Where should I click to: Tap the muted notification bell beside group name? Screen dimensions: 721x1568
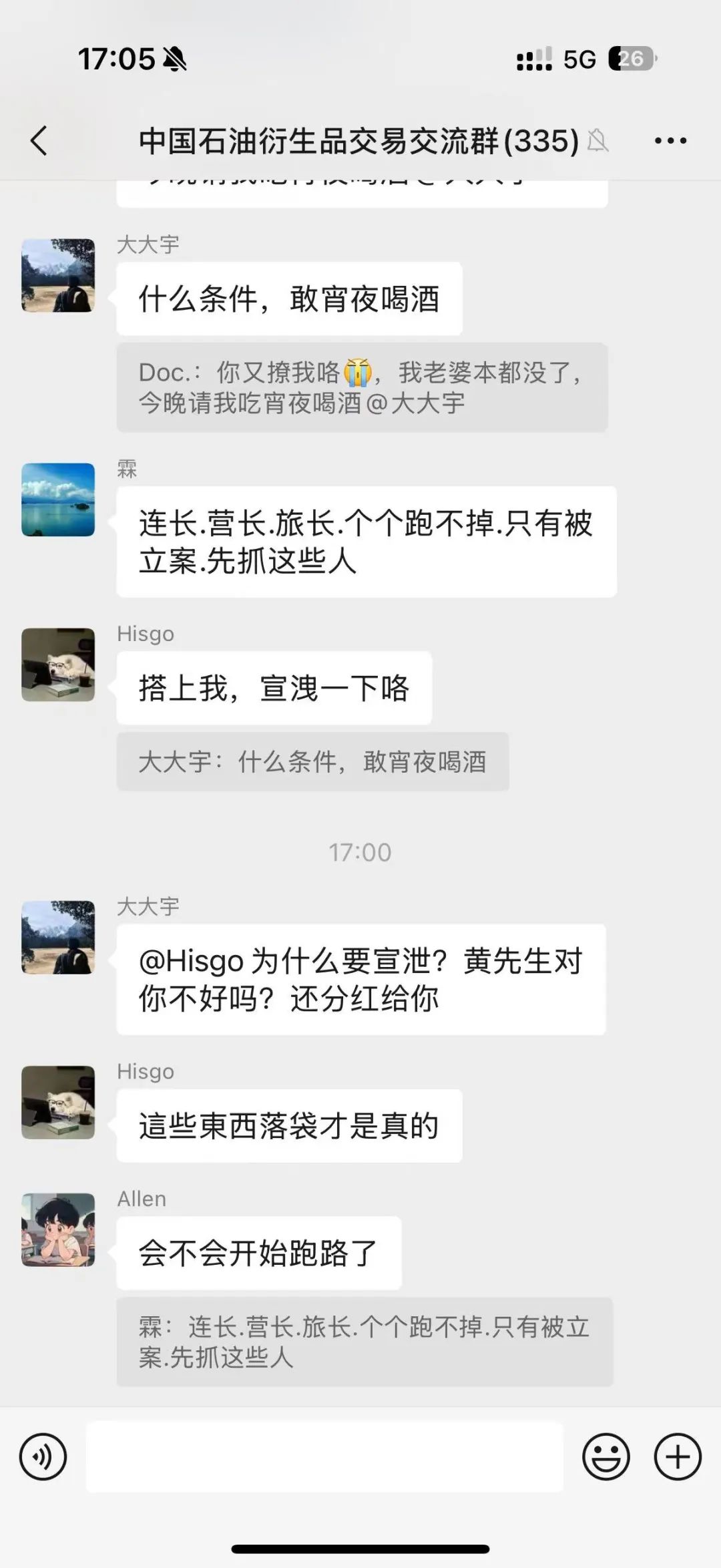599,141
